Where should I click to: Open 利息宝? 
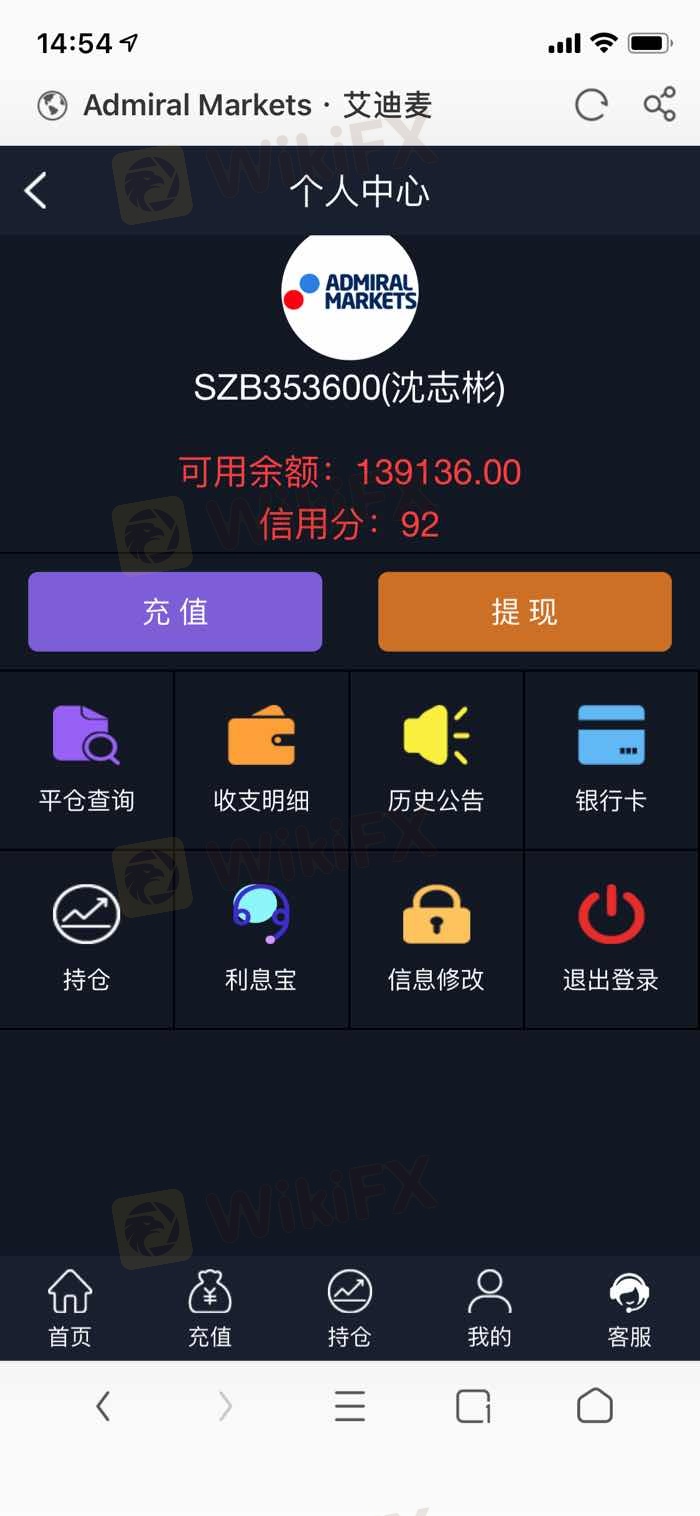point(261,938)
